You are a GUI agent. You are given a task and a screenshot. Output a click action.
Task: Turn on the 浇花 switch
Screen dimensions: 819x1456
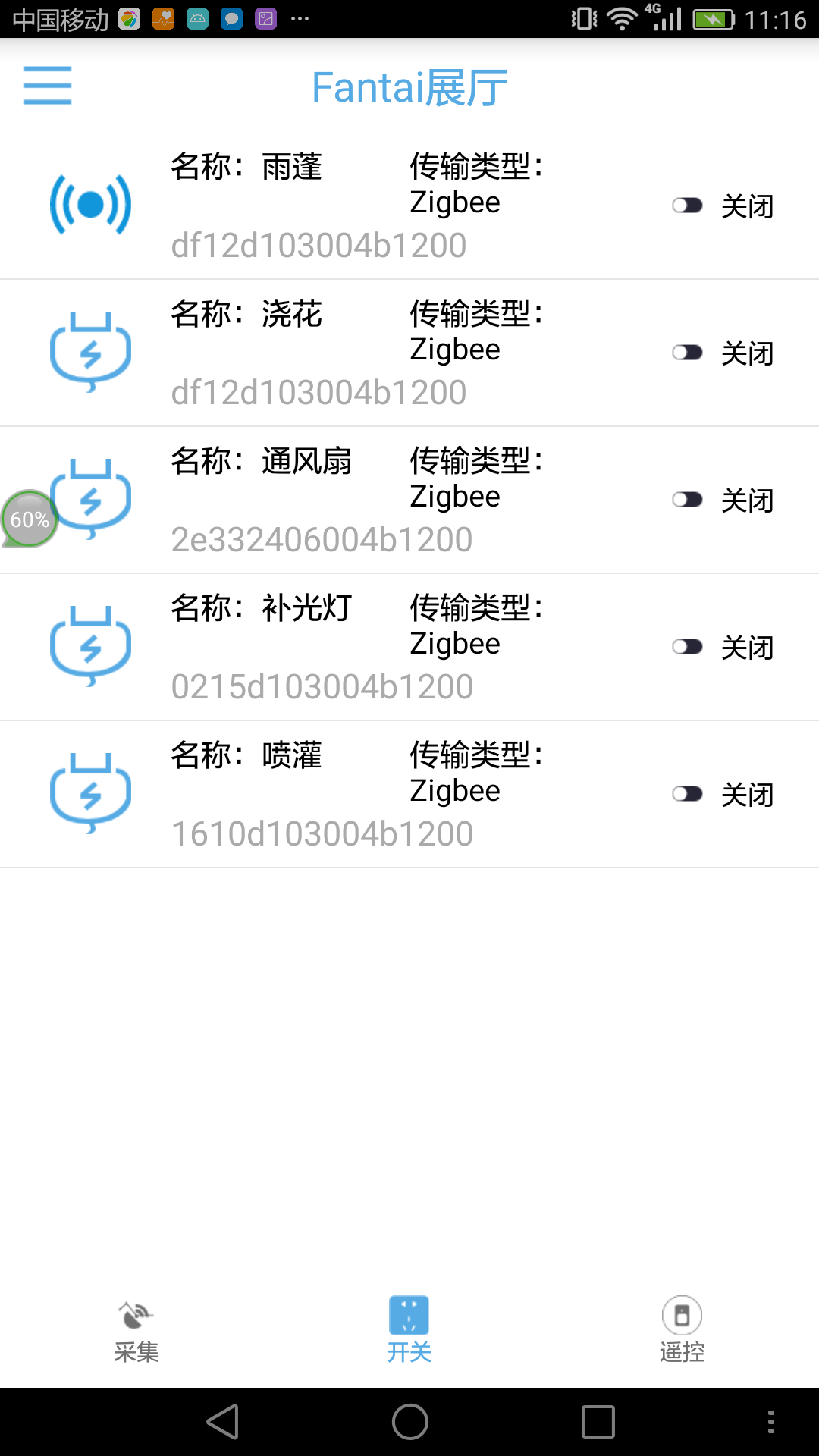pyautogui.click(x=687, y=353)
